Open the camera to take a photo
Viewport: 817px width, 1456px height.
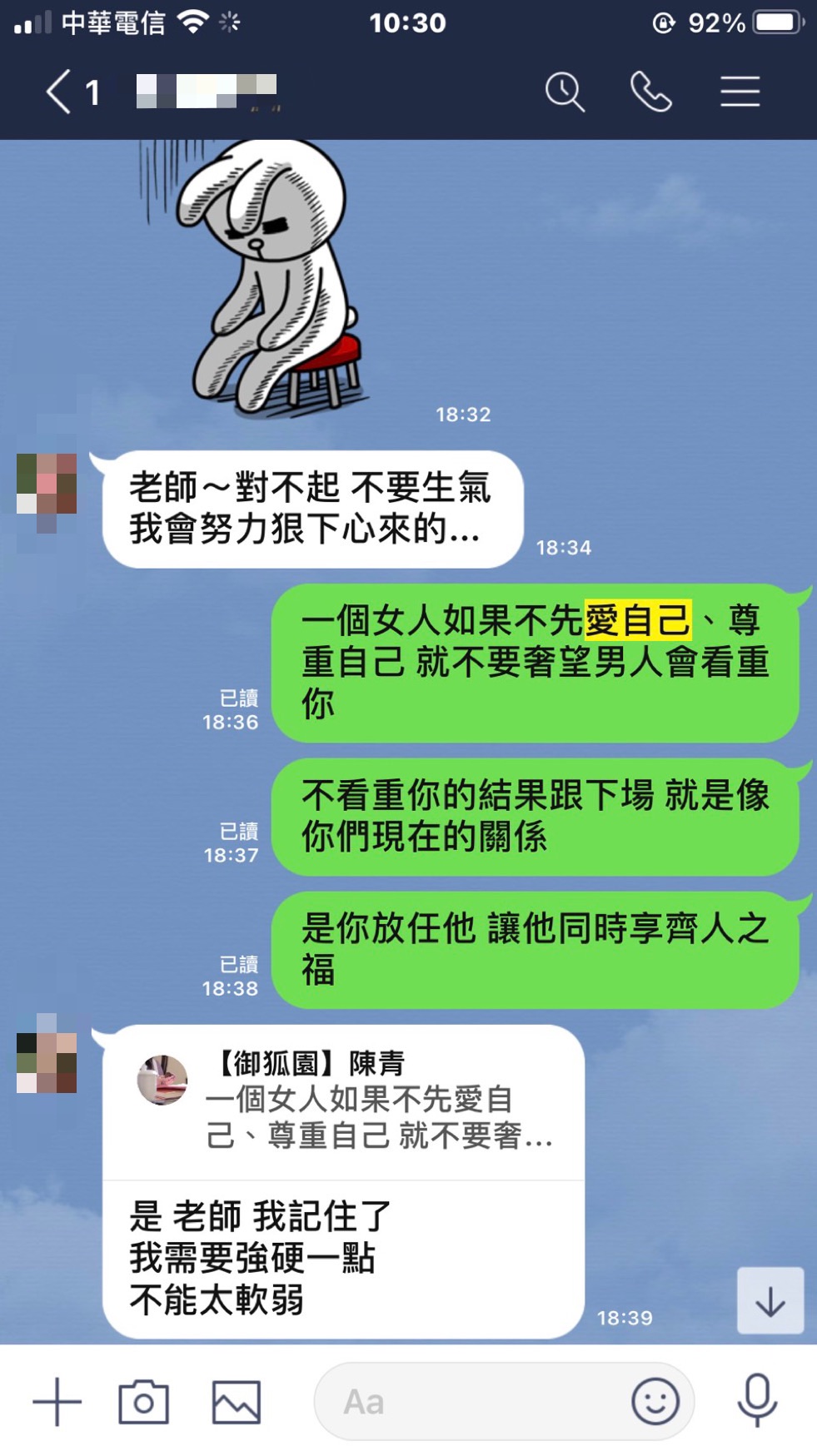pos(143,1401)
